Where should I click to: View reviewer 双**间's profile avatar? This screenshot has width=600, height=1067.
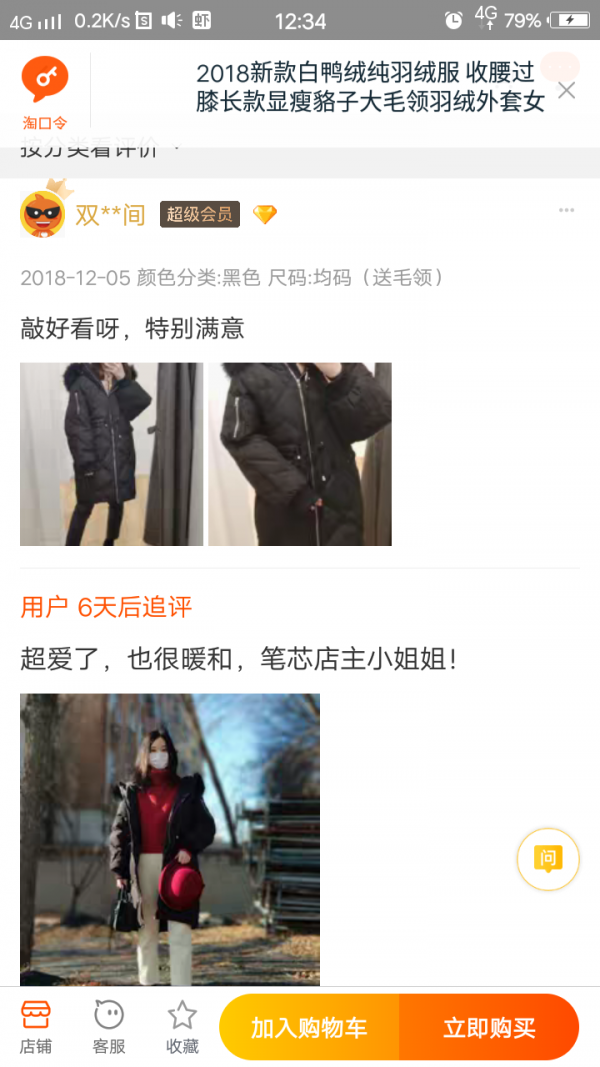click(43, 213)
